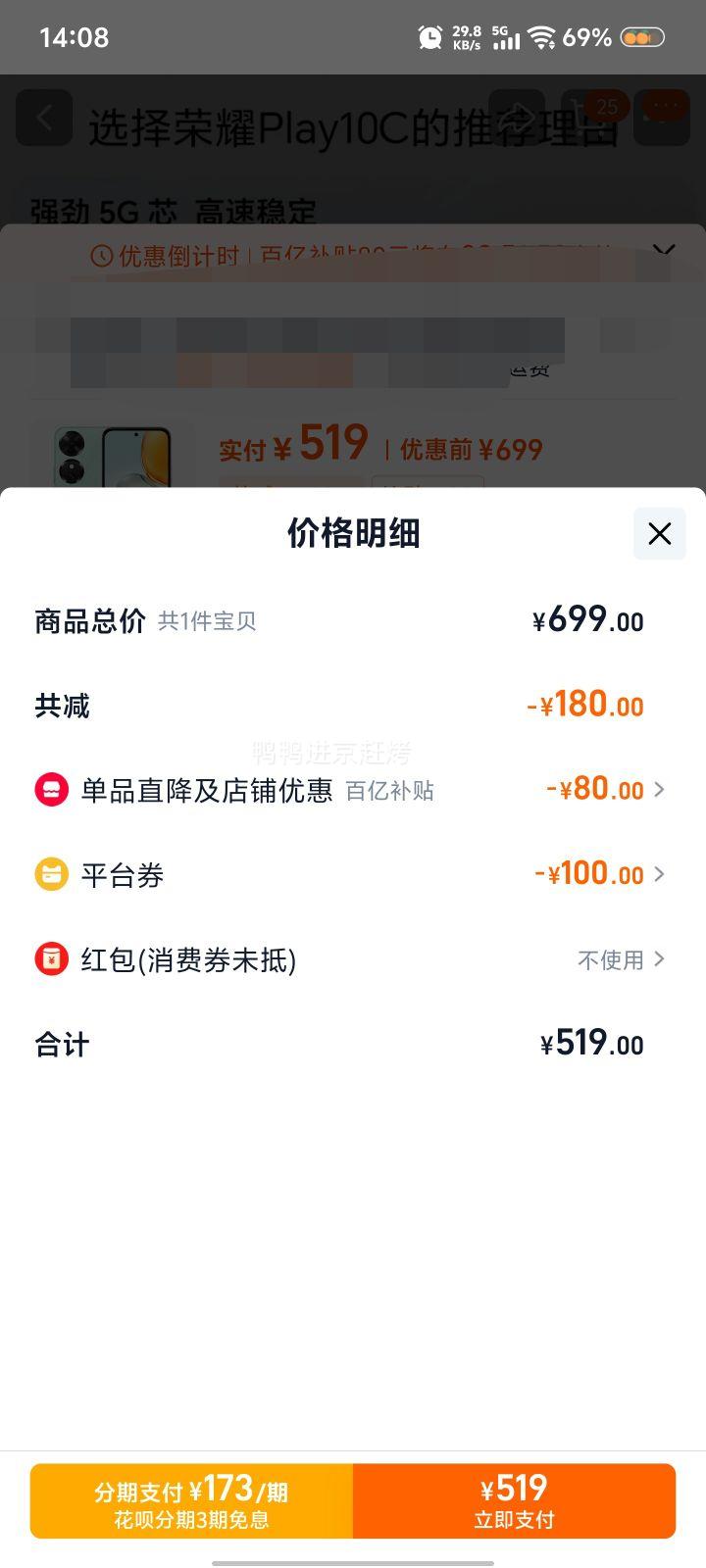
Task: Open 平台券 coupon options
Action: click(x=600, y=873)
